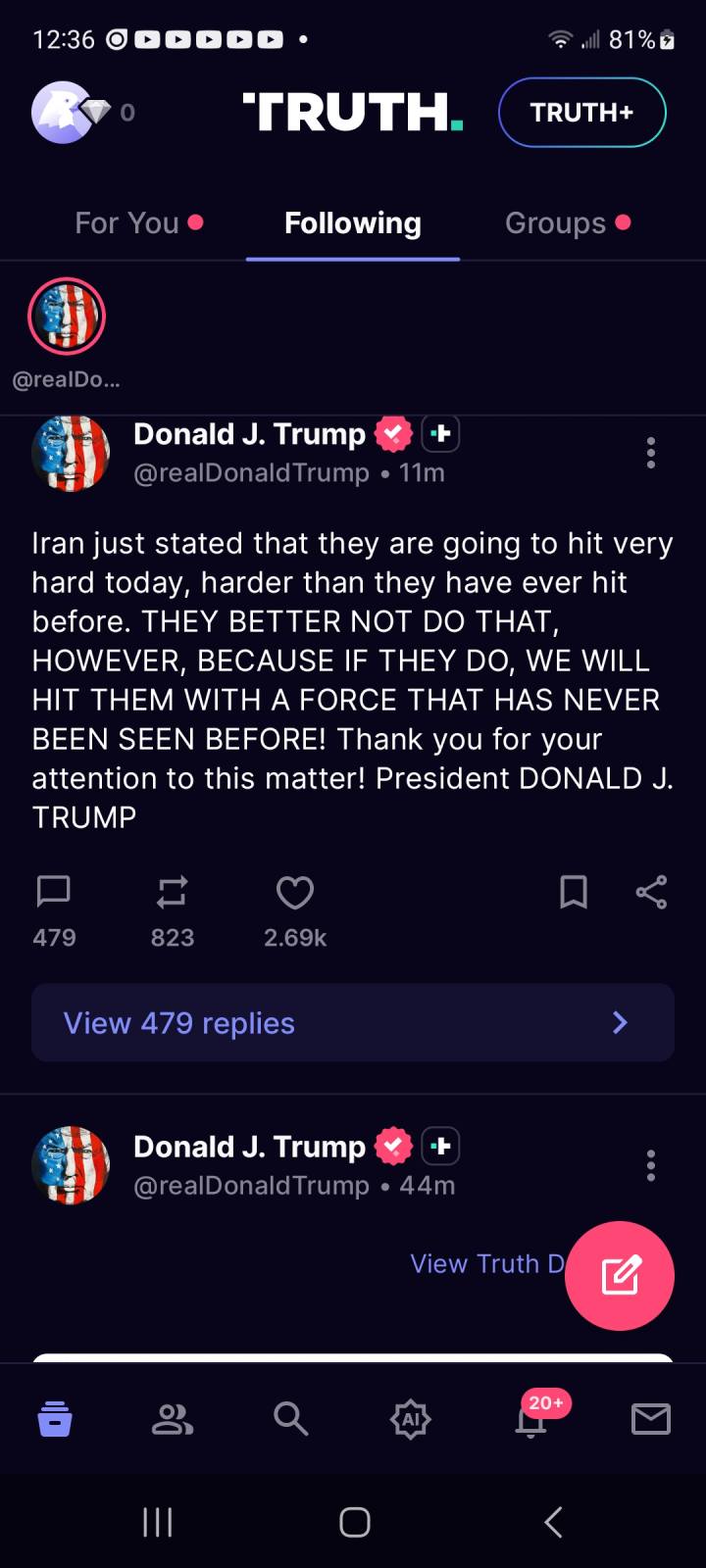Open the @realDo... story avatar
Image resolution: width=706 pixels, height=1568 pixels.
point(67,317)
